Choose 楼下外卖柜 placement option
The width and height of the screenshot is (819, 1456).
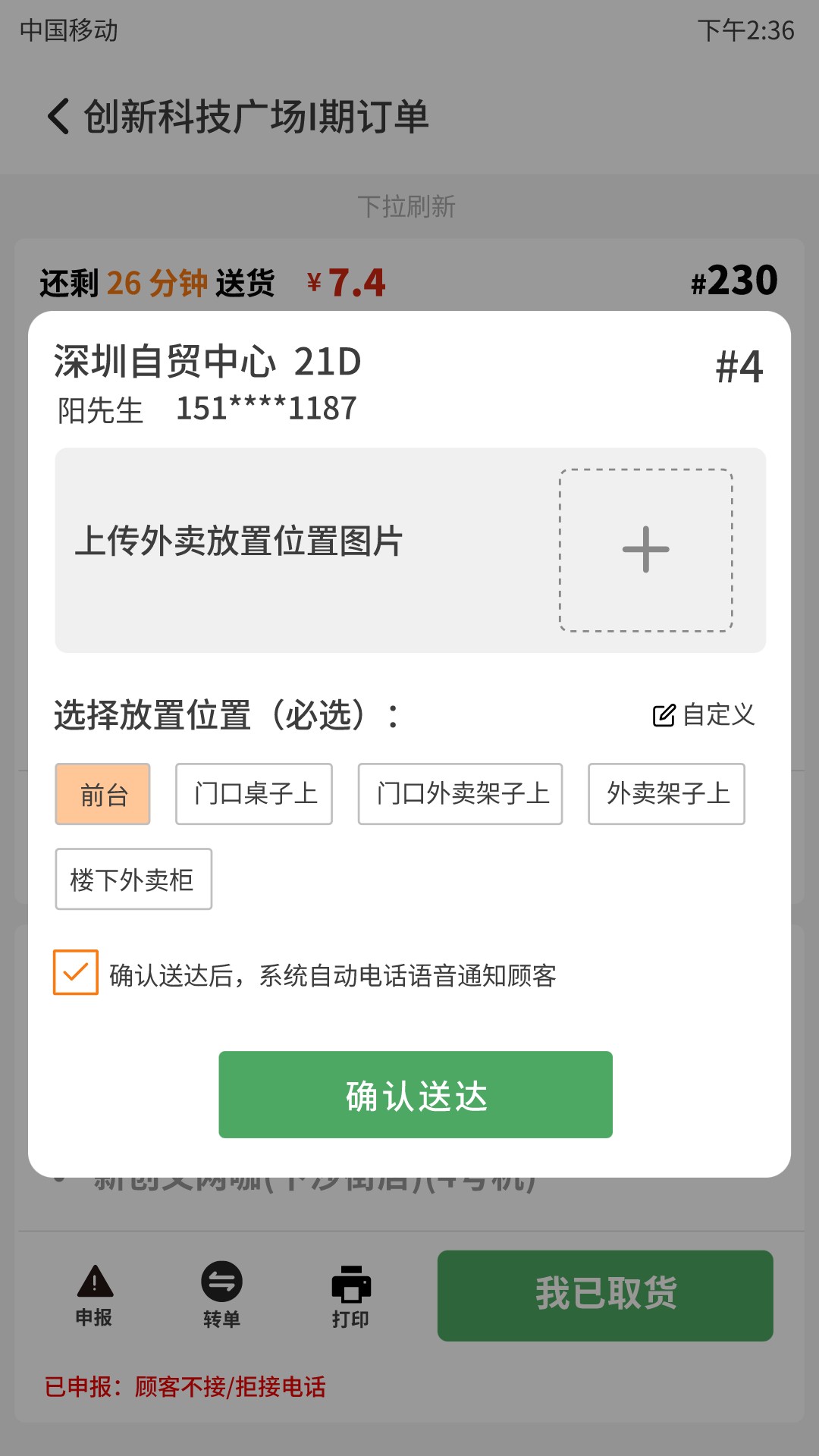coord(133,879)
